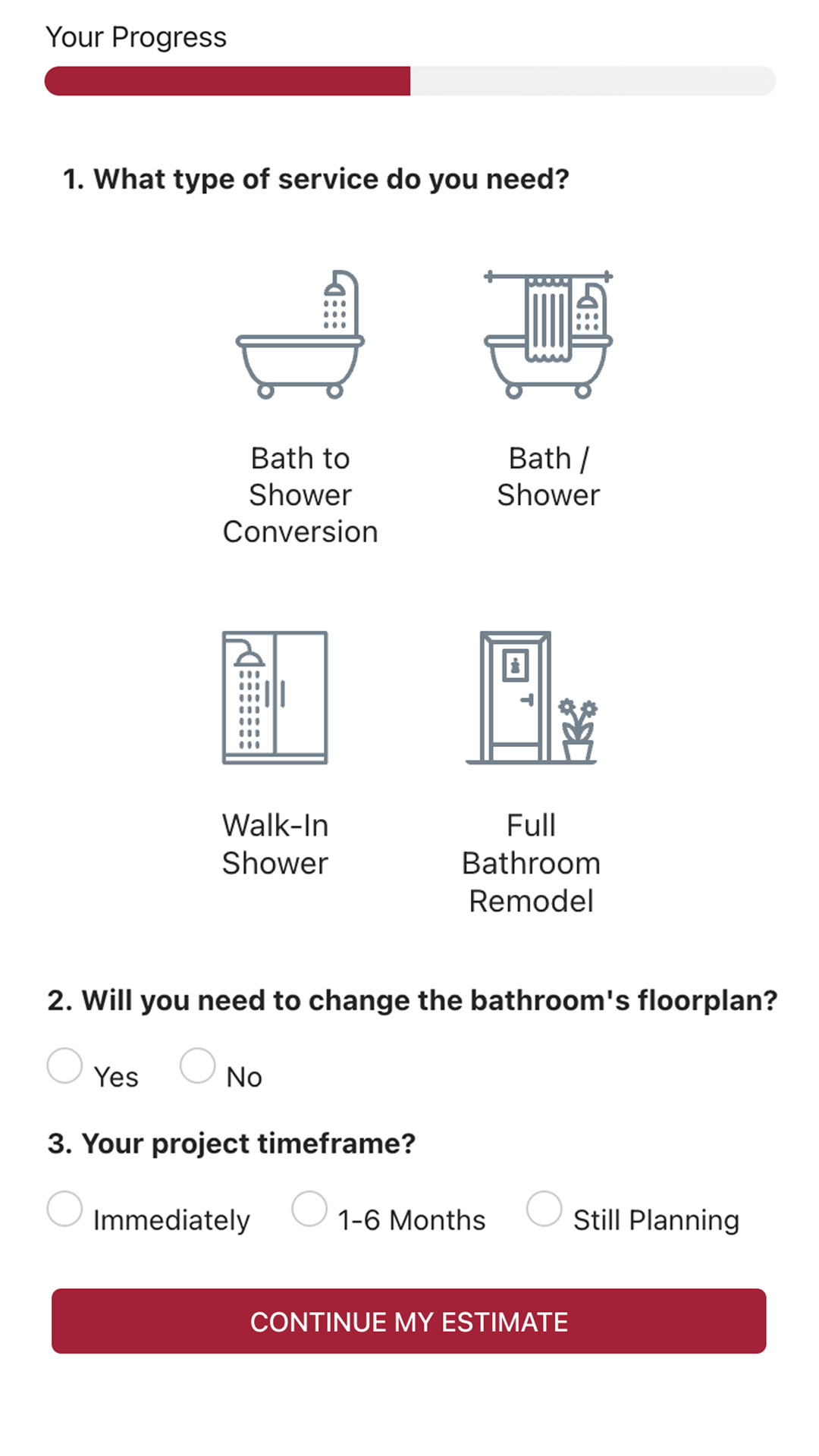Answer Yes to changing the floorplan
The height and width of the screenshot is (1456, 819).
click(x=65, y=1065)
